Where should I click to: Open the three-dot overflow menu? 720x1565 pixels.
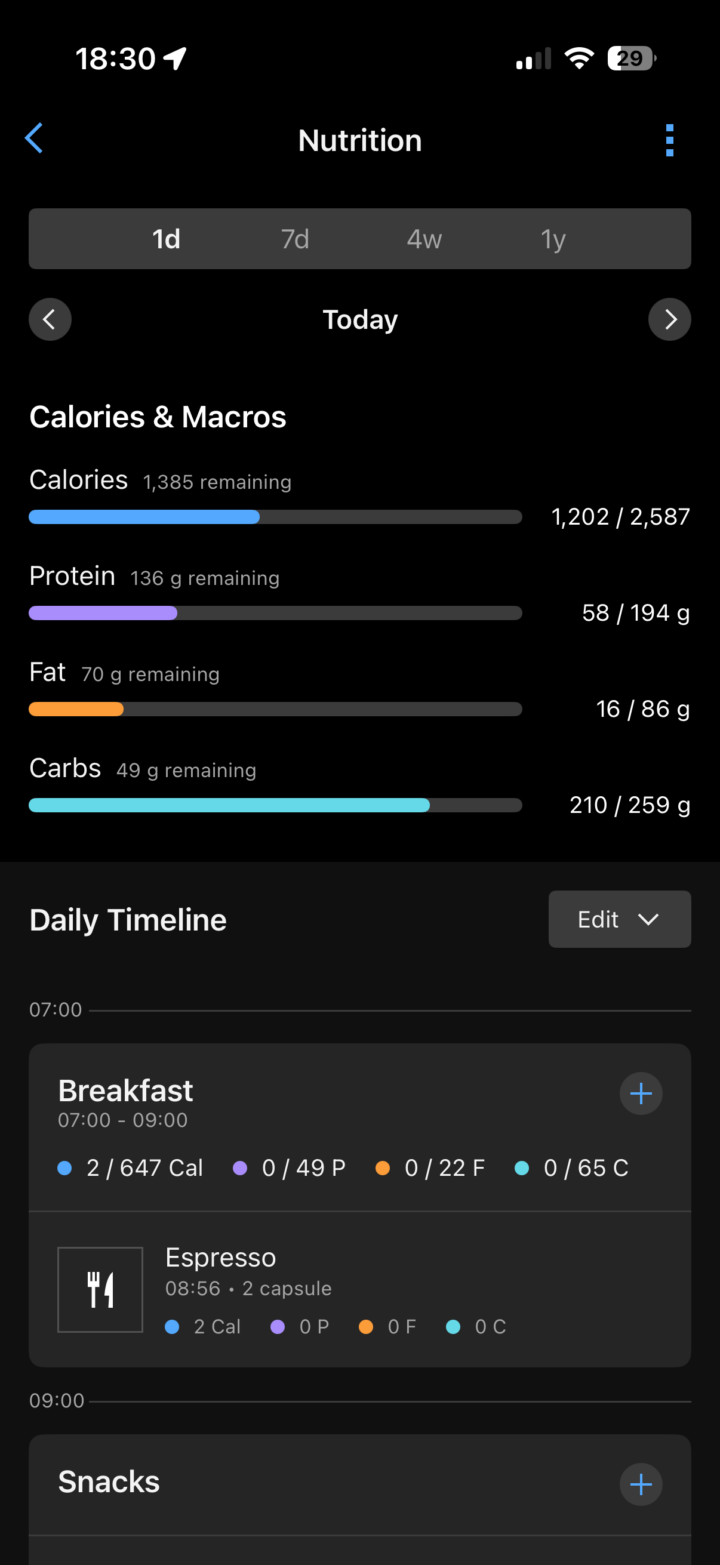coord(669,141)
